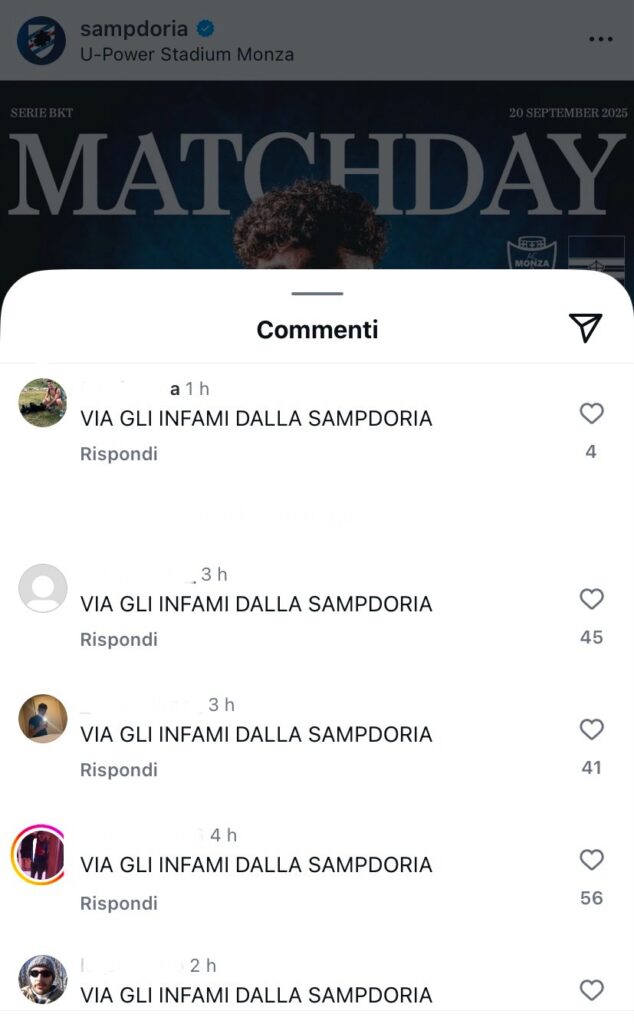Viewport: 634px width, 1024px height.
Task: Like the comment with 45 likes
Action: pyautogui.click(x=592, y=599)
